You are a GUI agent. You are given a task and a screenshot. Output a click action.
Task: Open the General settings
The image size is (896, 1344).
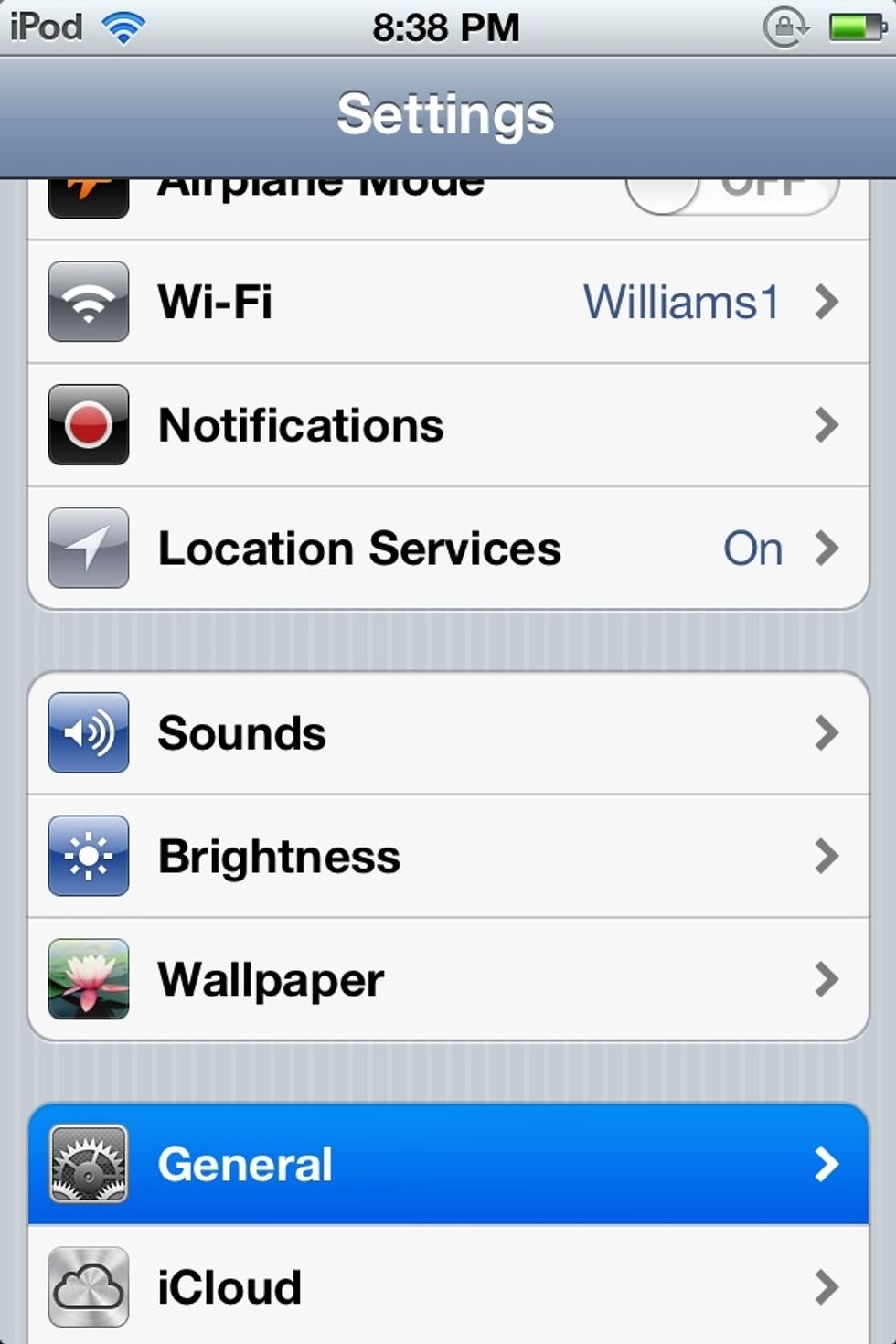448,1164
